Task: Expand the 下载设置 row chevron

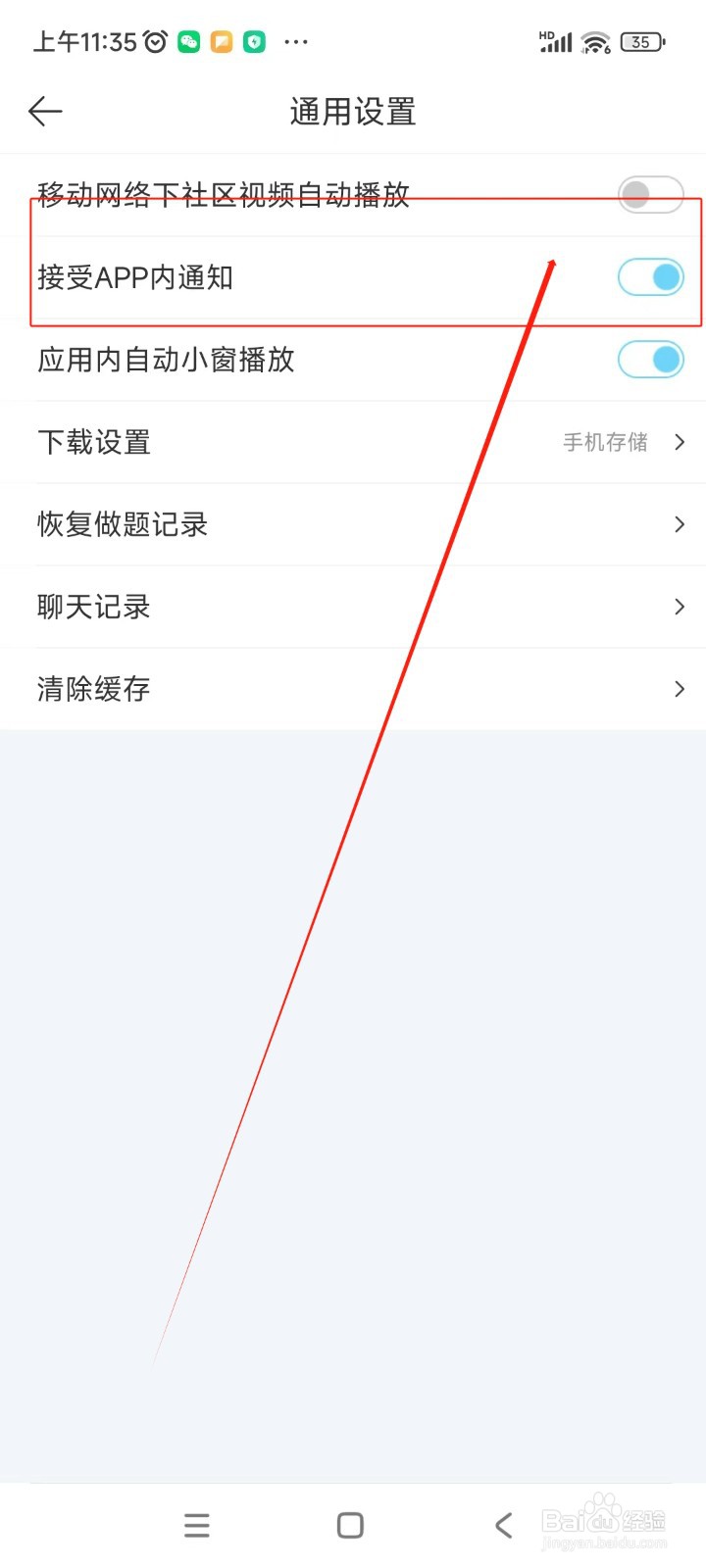Action: pos(679,442)
